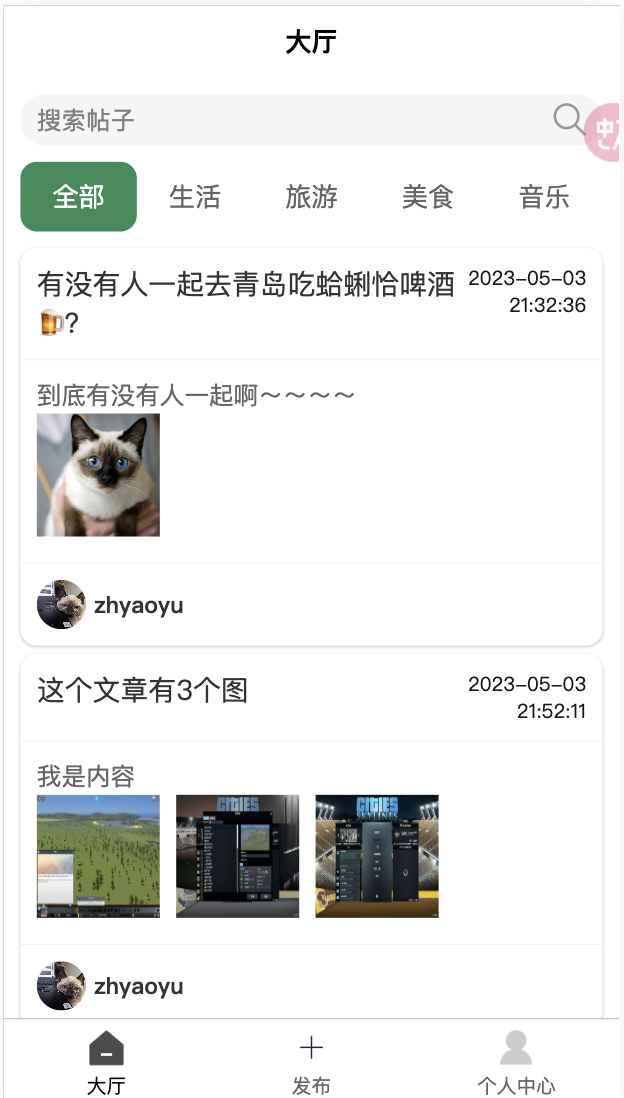
Task: Switch to 个人中心 tab
Action: [516, 1062]
